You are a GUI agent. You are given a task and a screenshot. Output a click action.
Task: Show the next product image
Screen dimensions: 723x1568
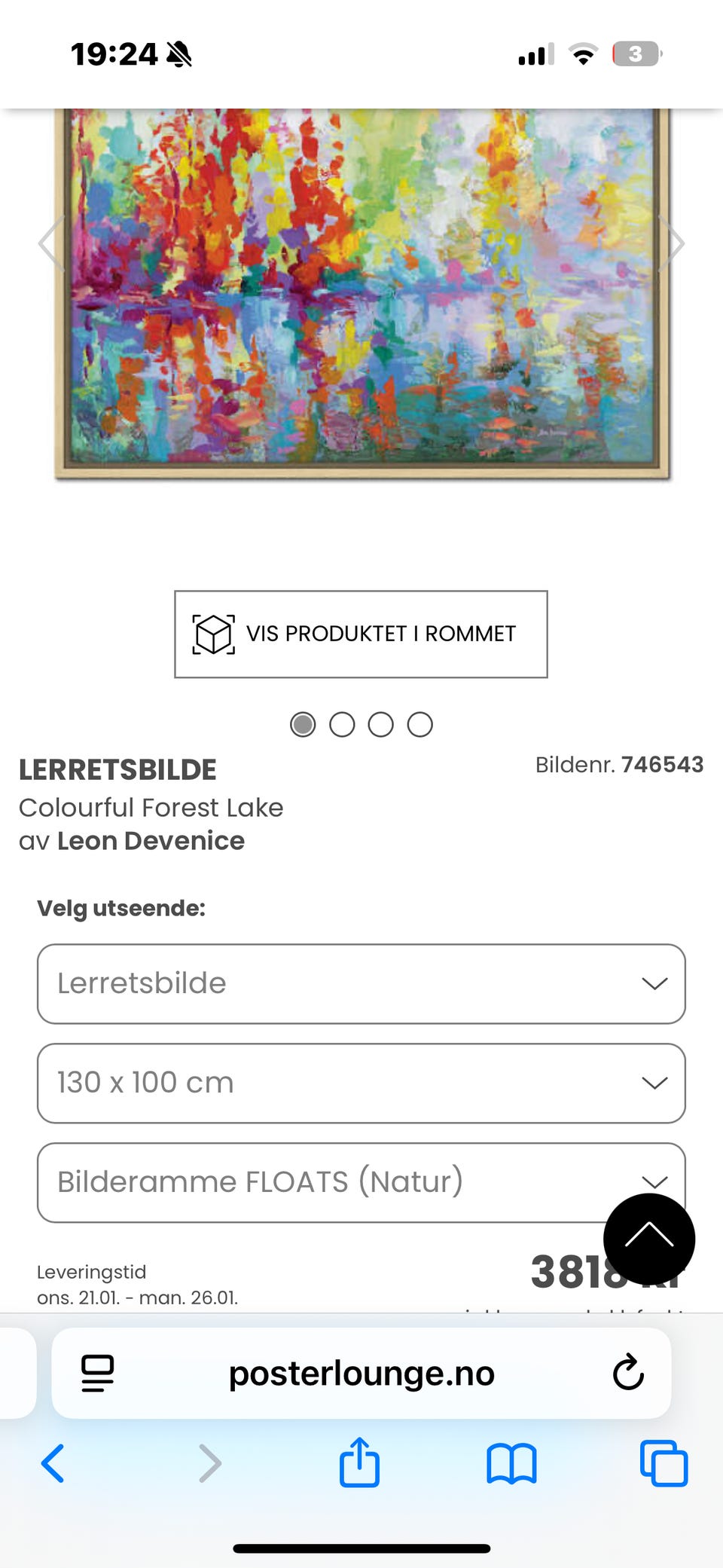(674, 243)
